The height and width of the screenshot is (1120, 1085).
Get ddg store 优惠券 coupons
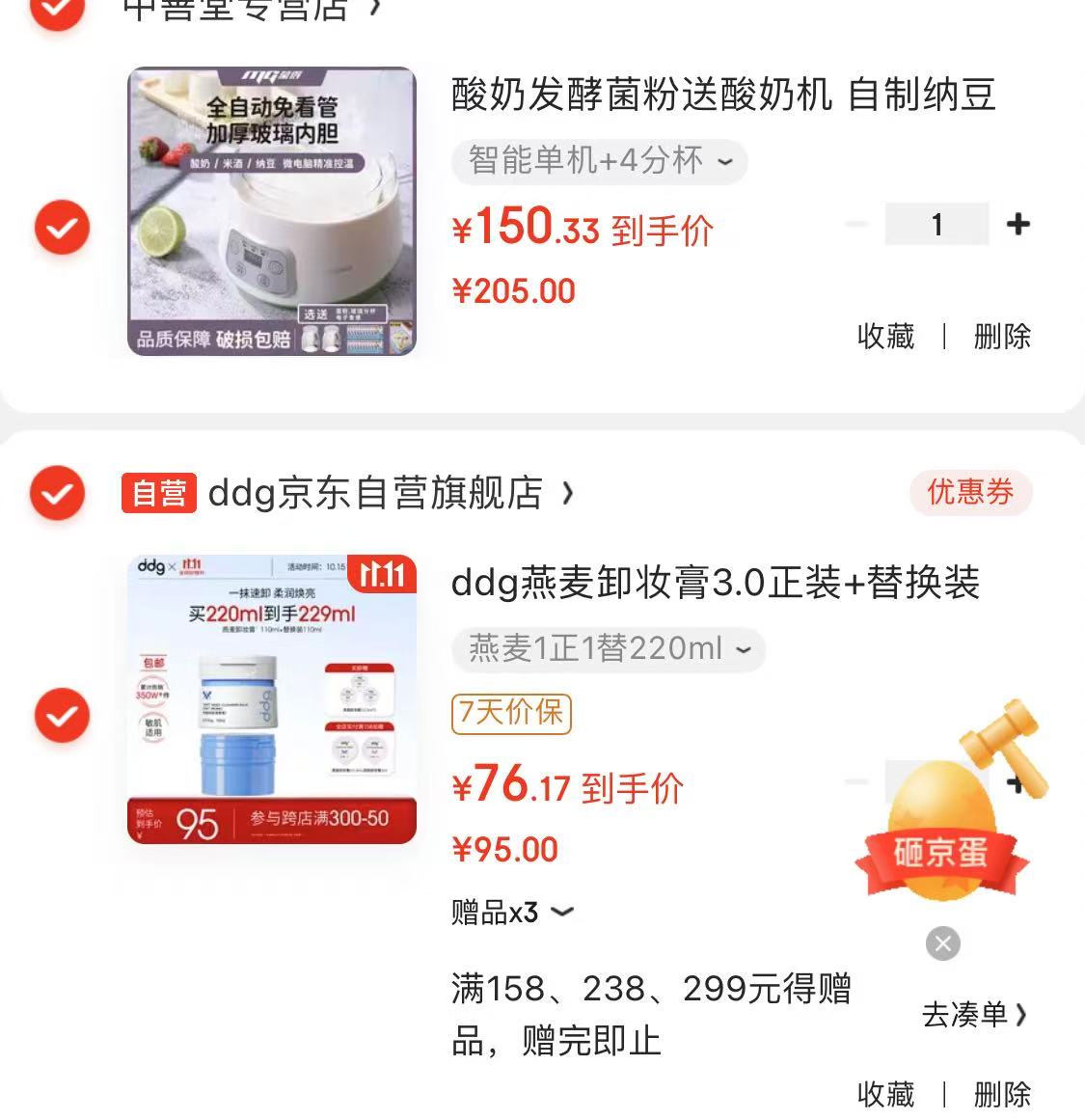click(x=970, y=493)
